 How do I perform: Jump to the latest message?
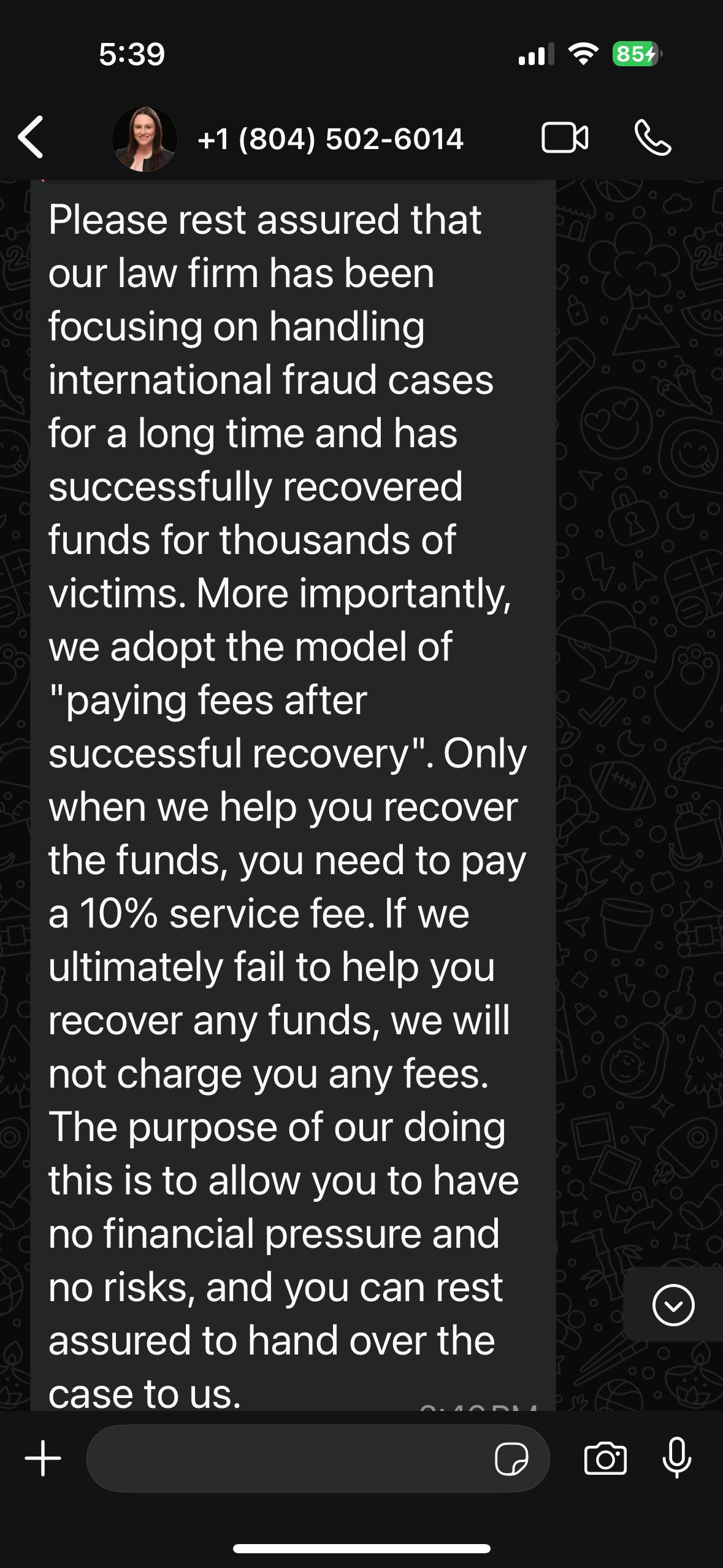click(673, 1305)
